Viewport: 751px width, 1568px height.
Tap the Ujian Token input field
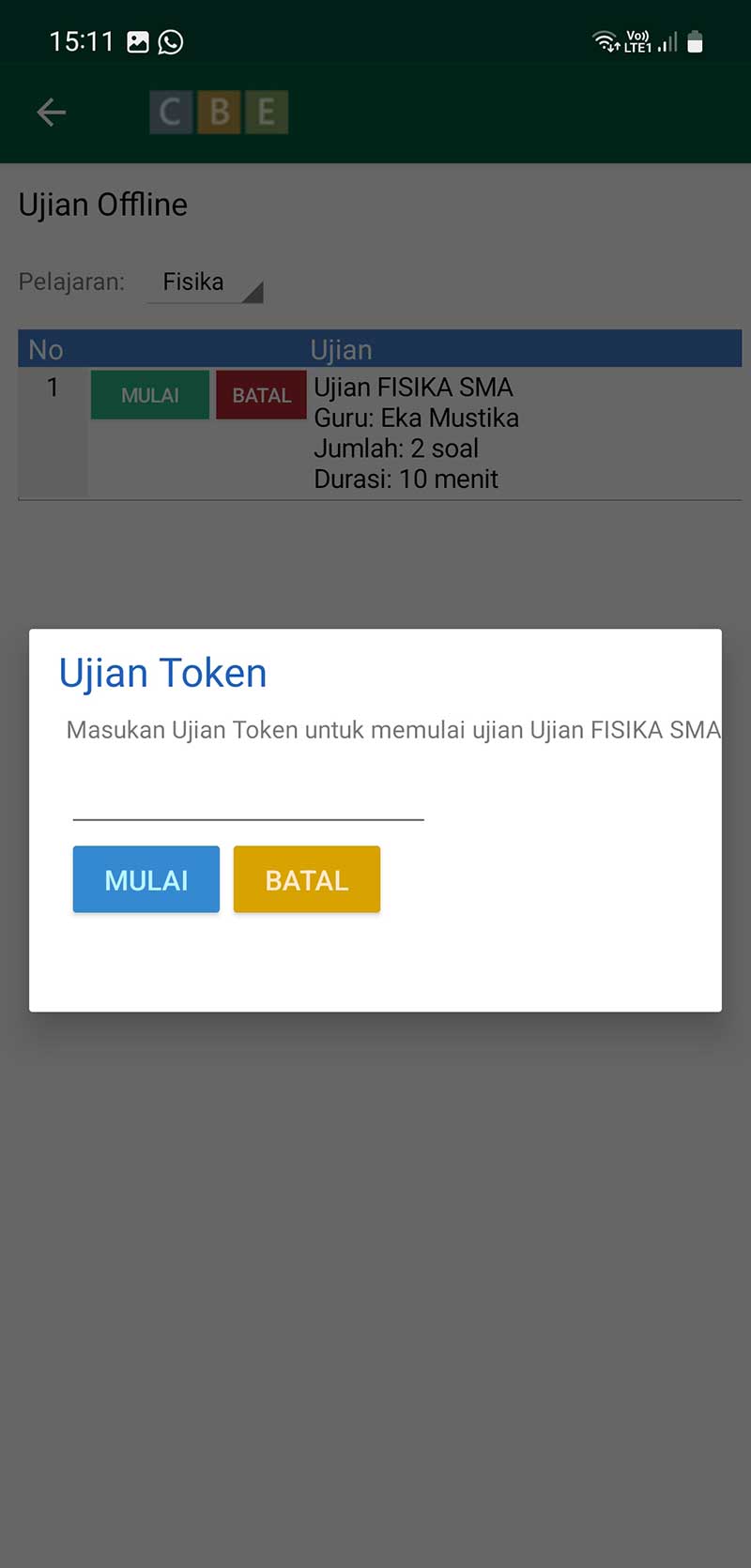(248, 798)
